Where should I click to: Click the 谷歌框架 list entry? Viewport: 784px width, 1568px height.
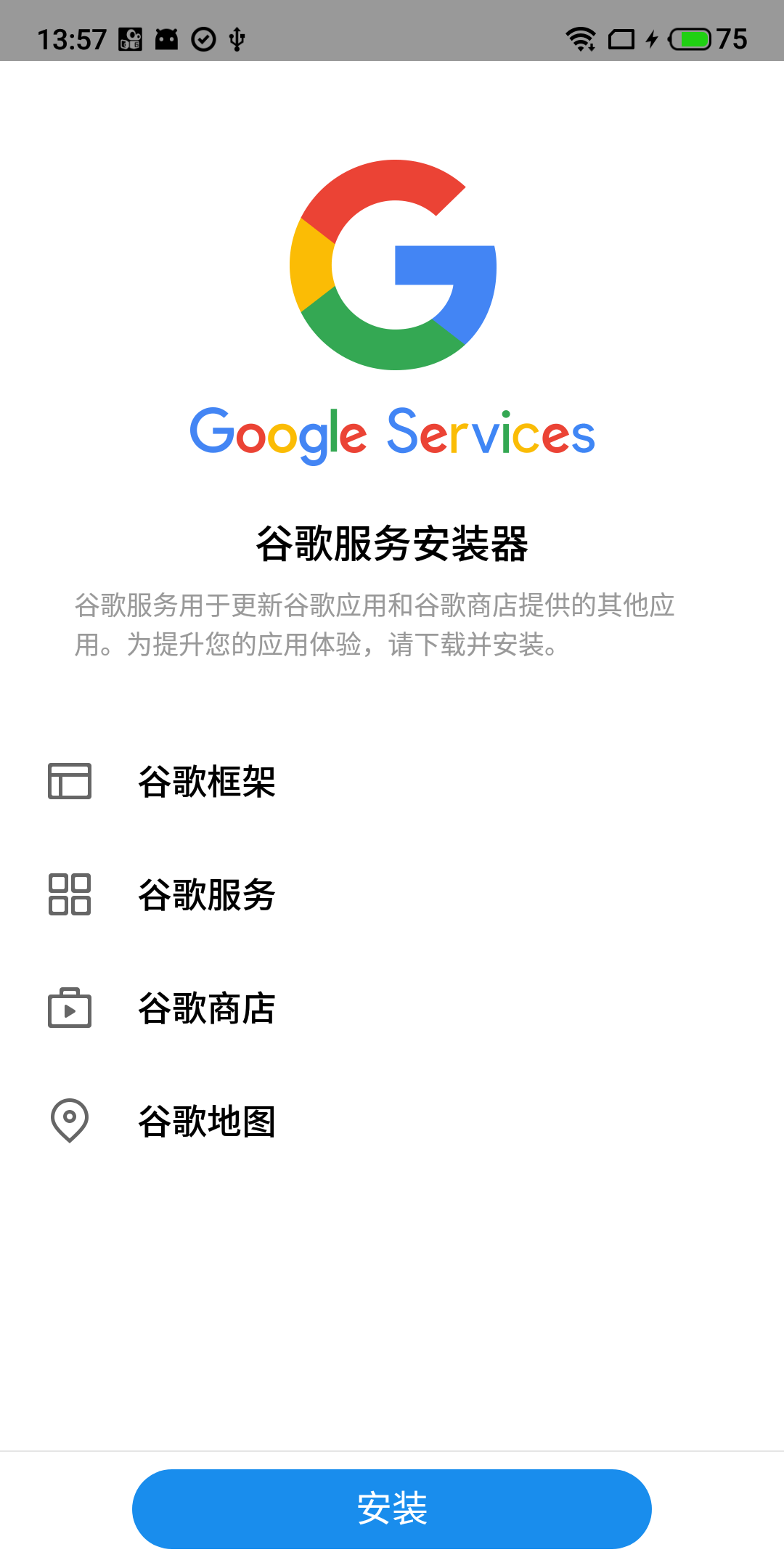208,781
